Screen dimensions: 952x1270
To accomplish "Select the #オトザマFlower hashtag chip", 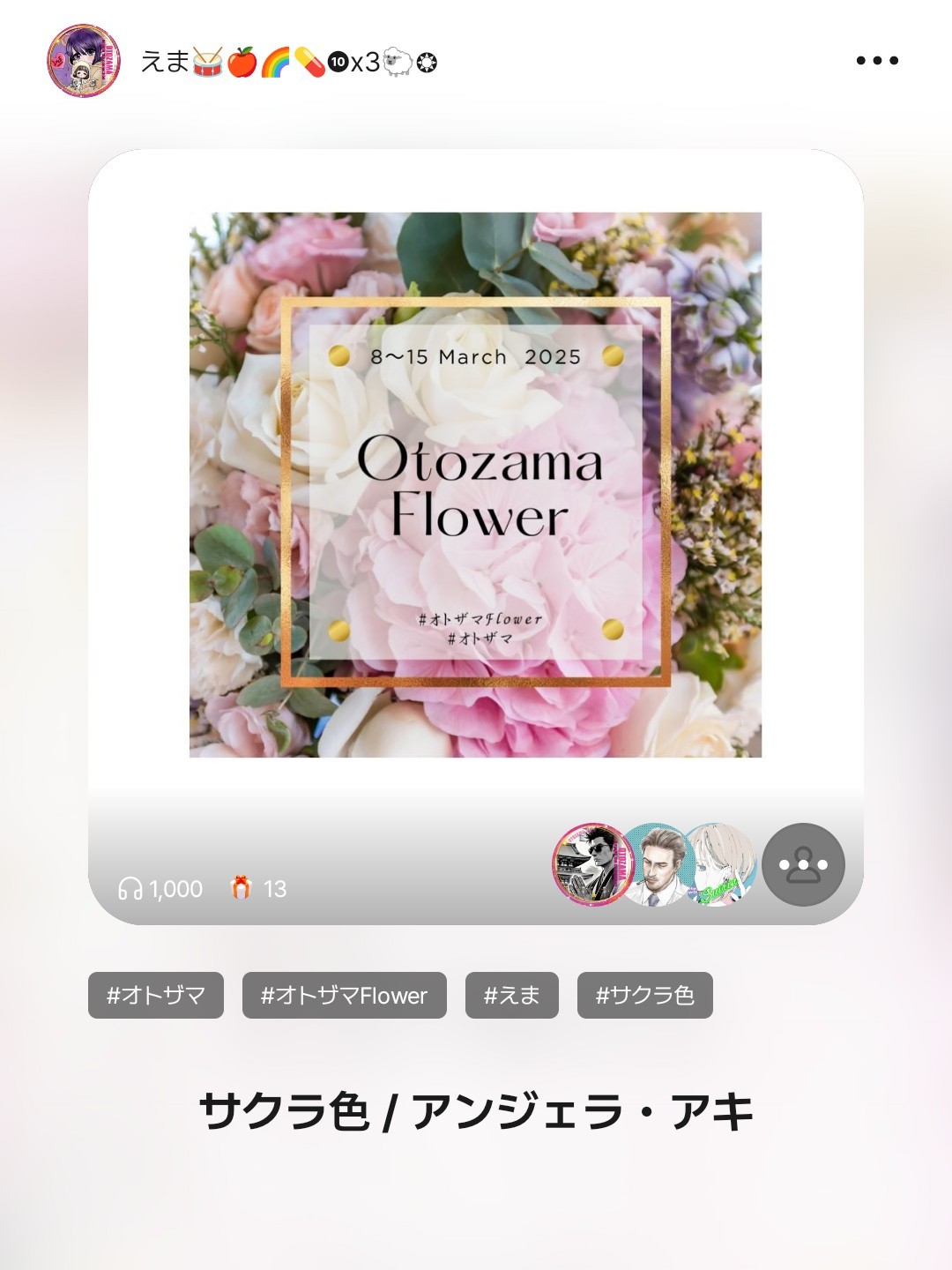I will tap(344, 996).
